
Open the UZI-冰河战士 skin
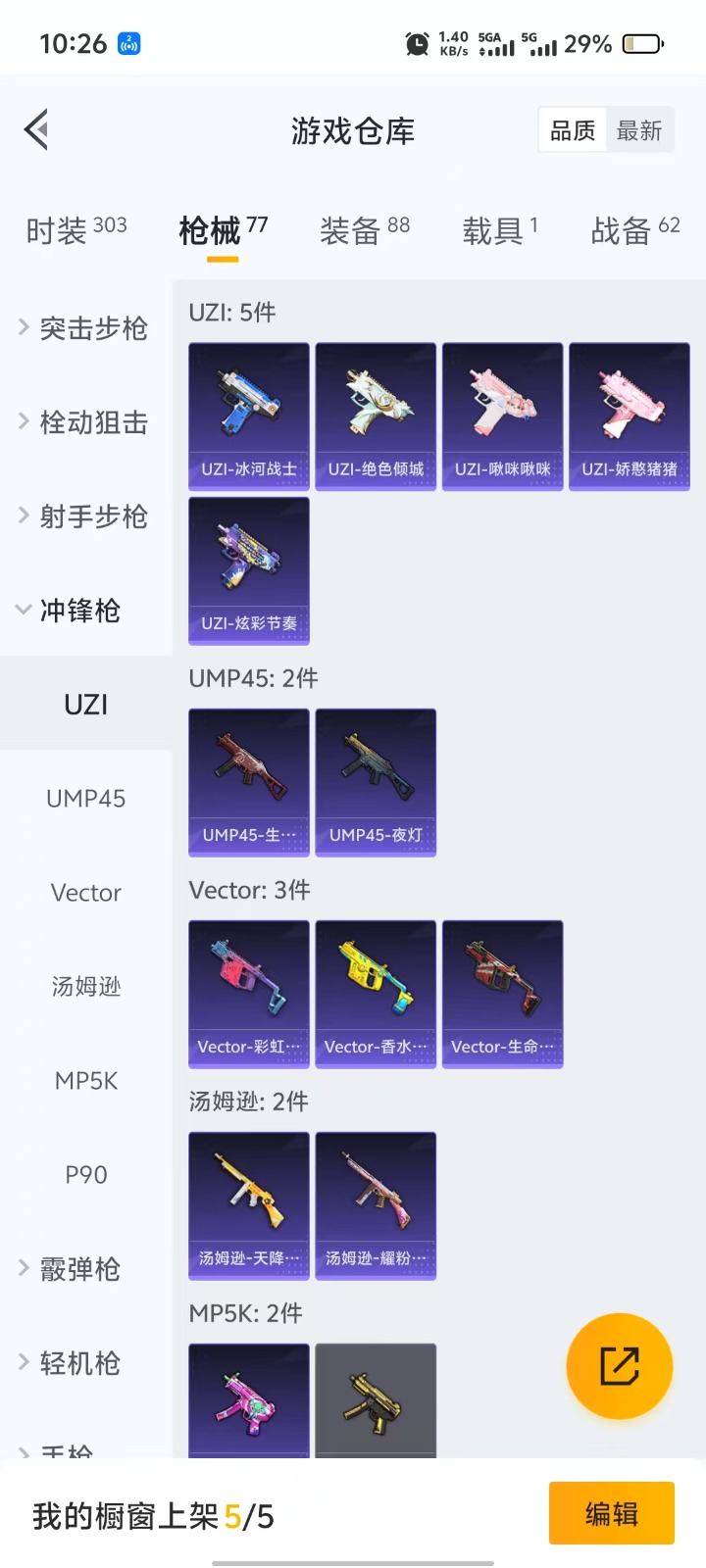[249, 416]
